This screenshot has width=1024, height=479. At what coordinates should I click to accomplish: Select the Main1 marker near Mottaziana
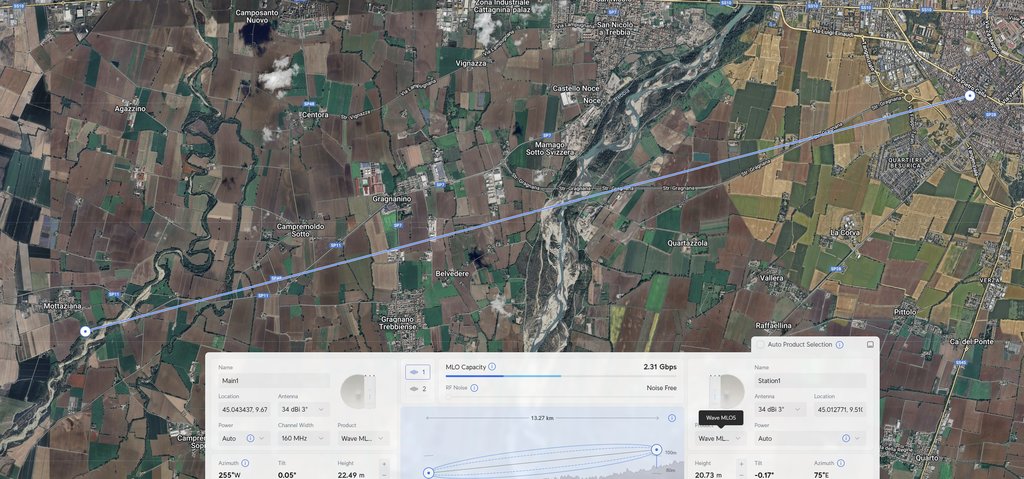(x=85, y=330)
